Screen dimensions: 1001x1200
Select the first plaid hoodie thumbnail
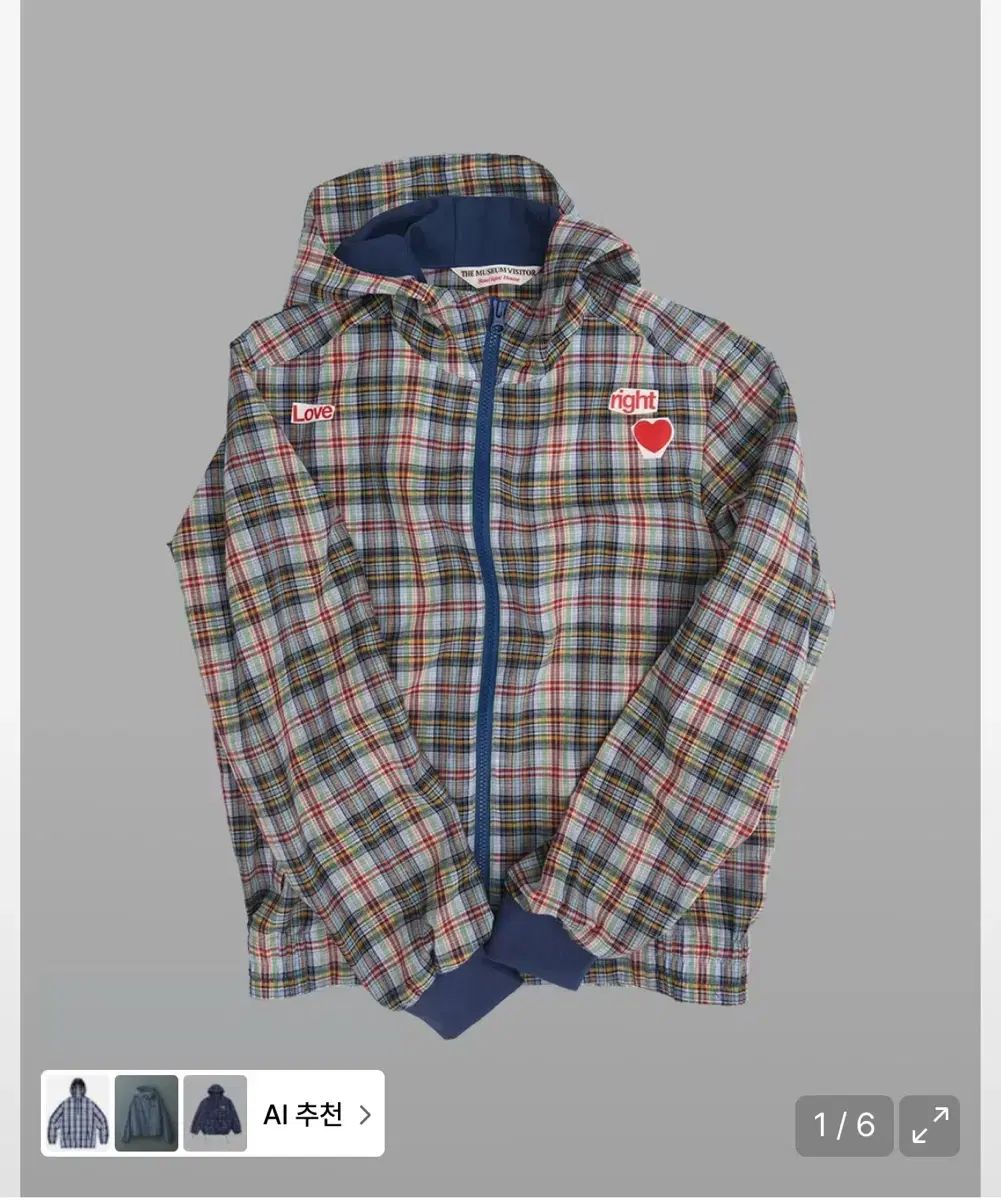[x=80, y=1113]
